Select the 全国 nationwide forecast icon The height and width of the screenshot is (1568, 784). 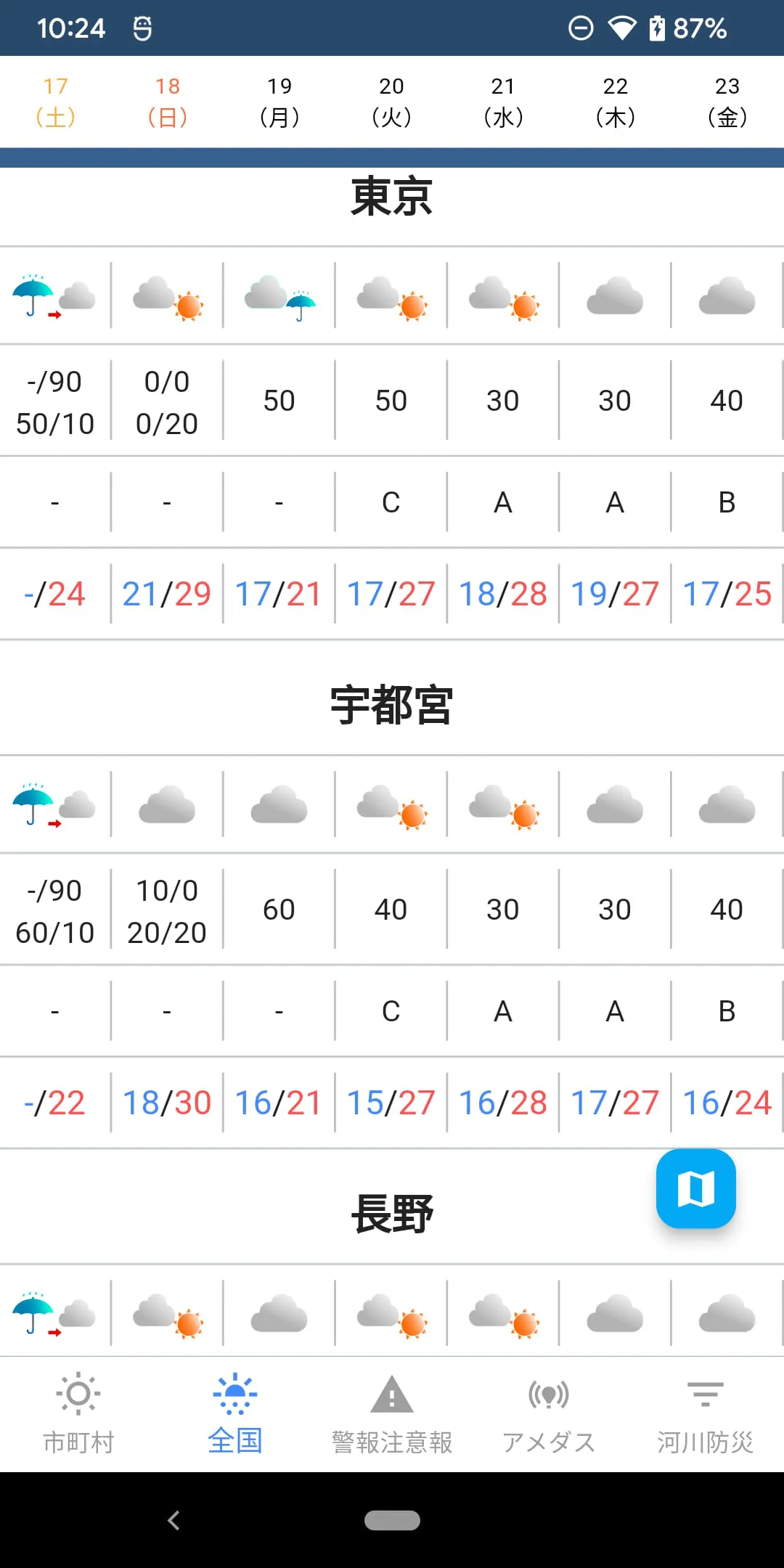(x=234, y=1412)
